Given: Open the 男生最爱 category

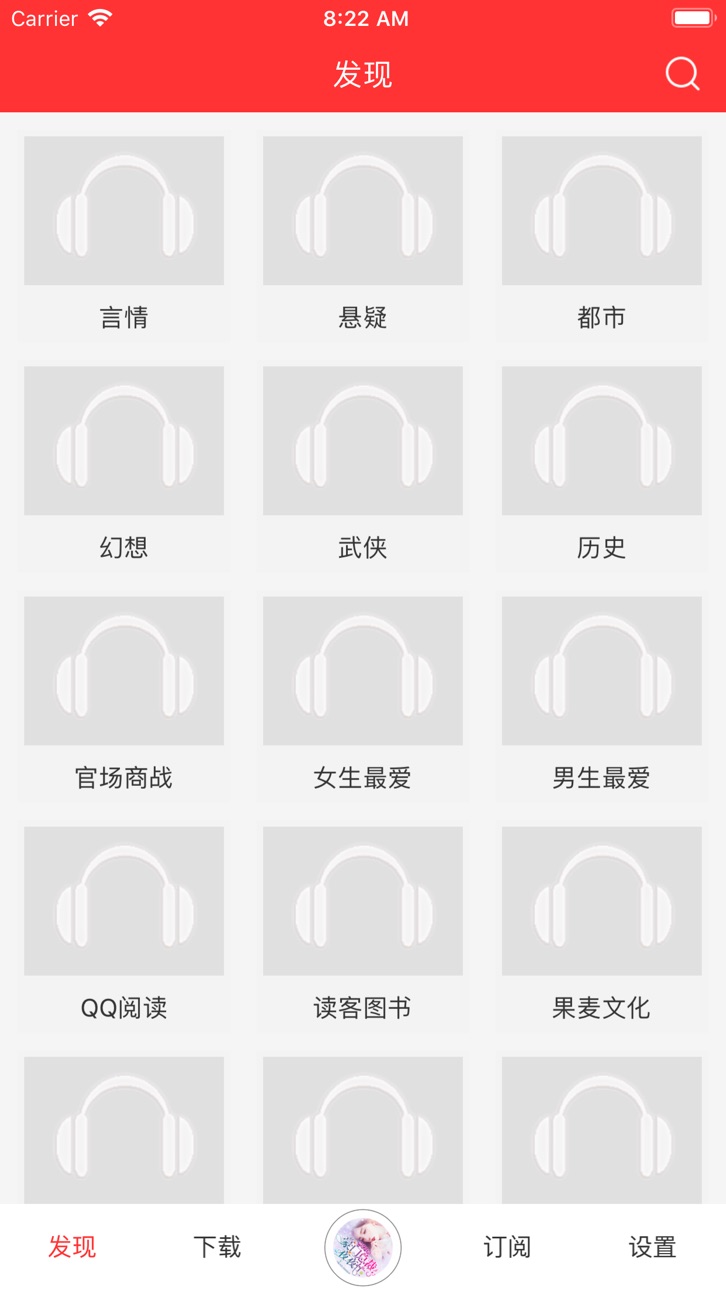Looking at the screenshot, I should (x=602, y=698).
